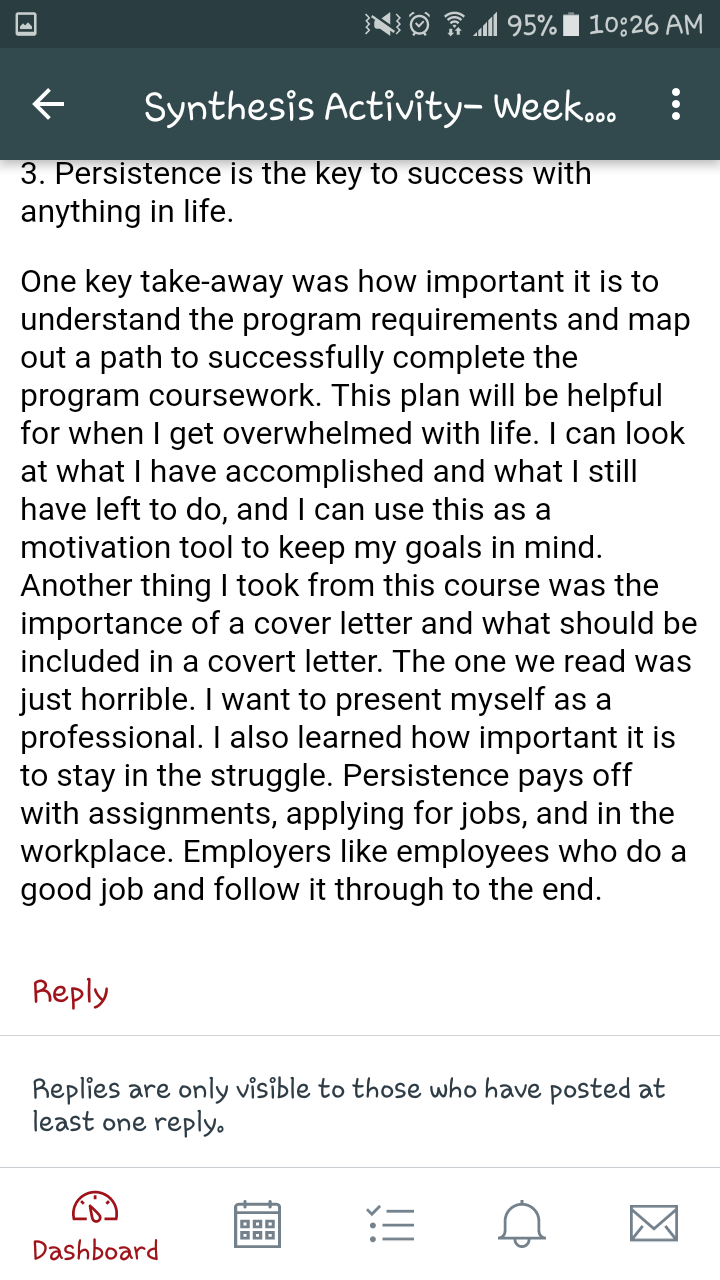
Task: Switch to the Dashboard tab
Action: [95, 1226]
